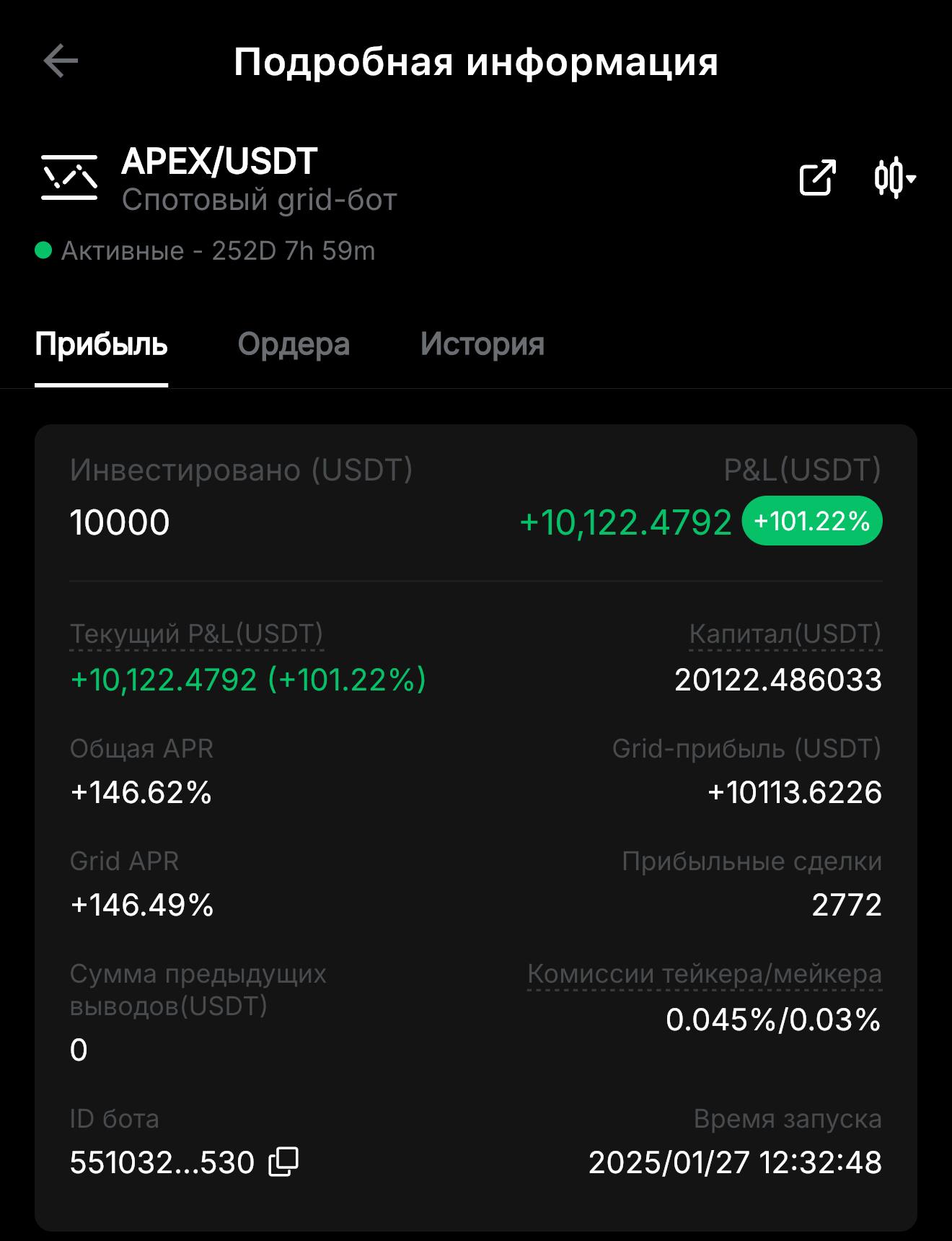Share the APEX/USDT bot details
952x1241 pixels.
click(x=817, y=177)
